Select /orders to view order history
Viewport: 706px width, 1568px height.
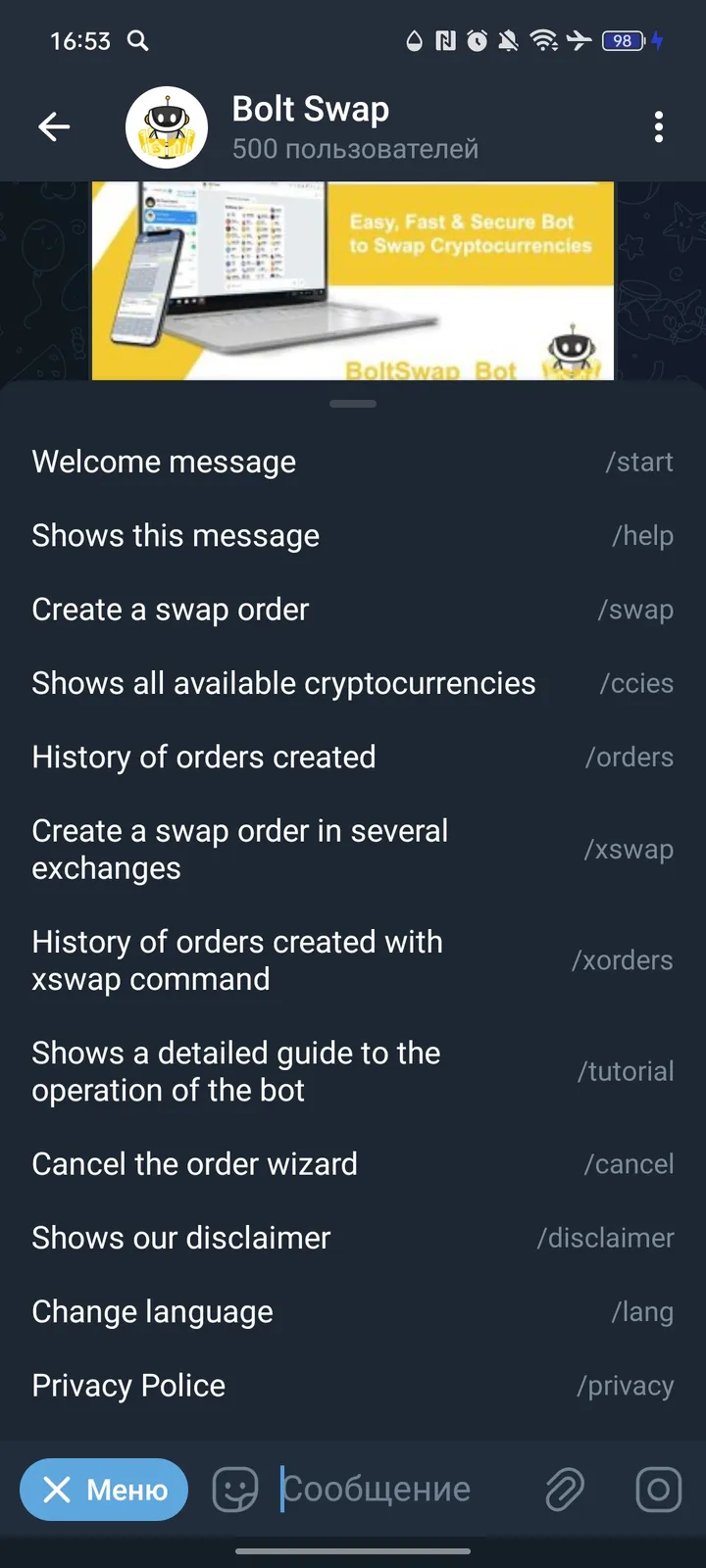353,757
